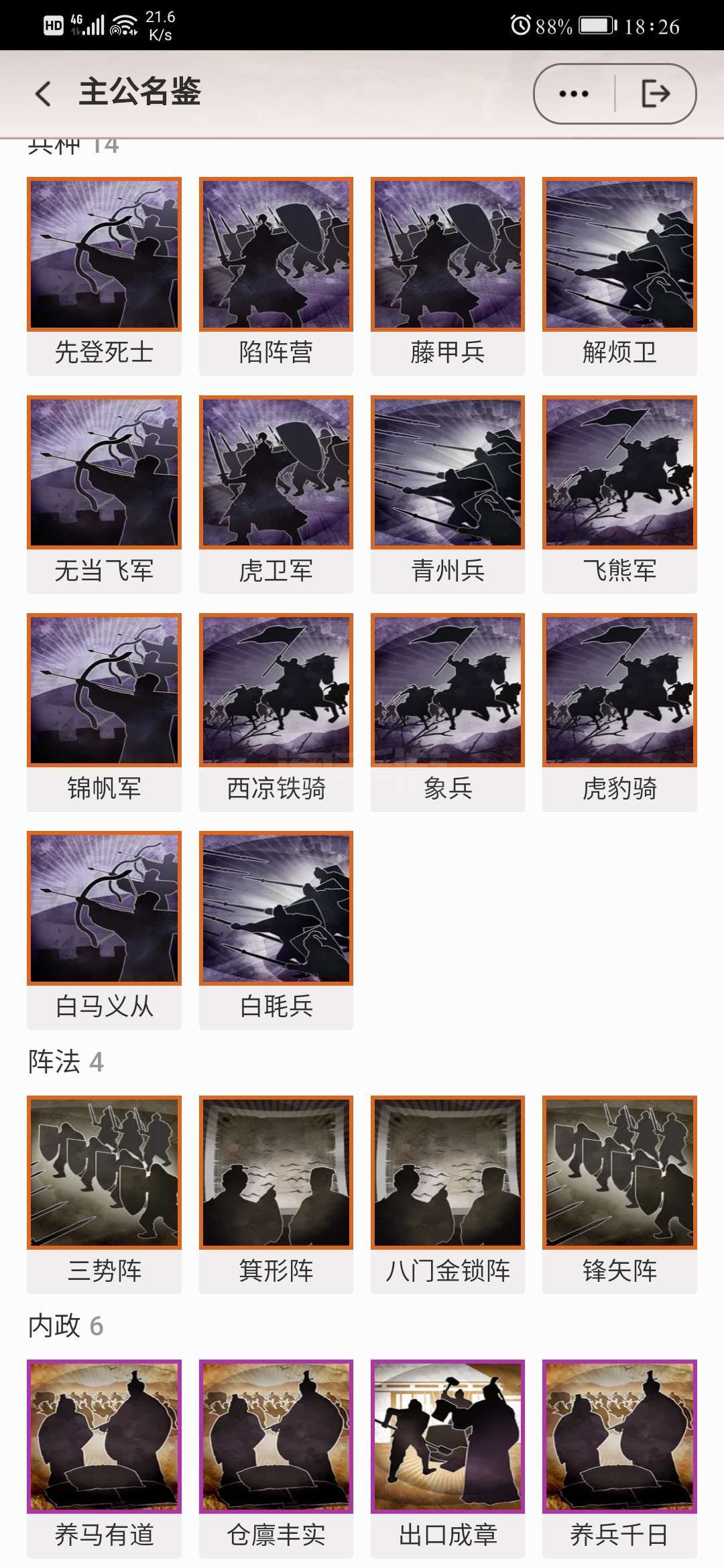The width and height of the screenshot is (724, 1568).
Task: Tap the exit mini program icon
Action: click(656, 94)
